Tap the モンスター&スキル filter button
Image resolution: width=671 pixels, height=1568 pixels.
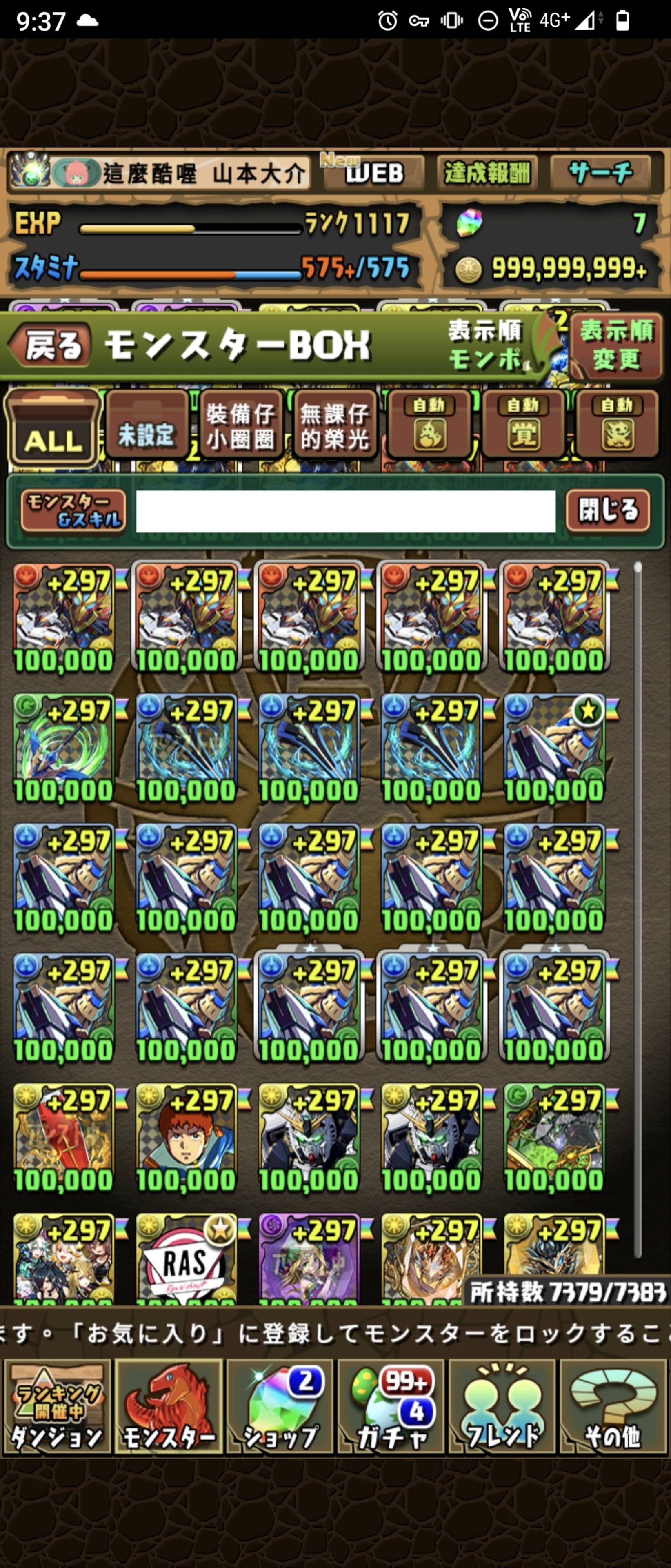73,510
